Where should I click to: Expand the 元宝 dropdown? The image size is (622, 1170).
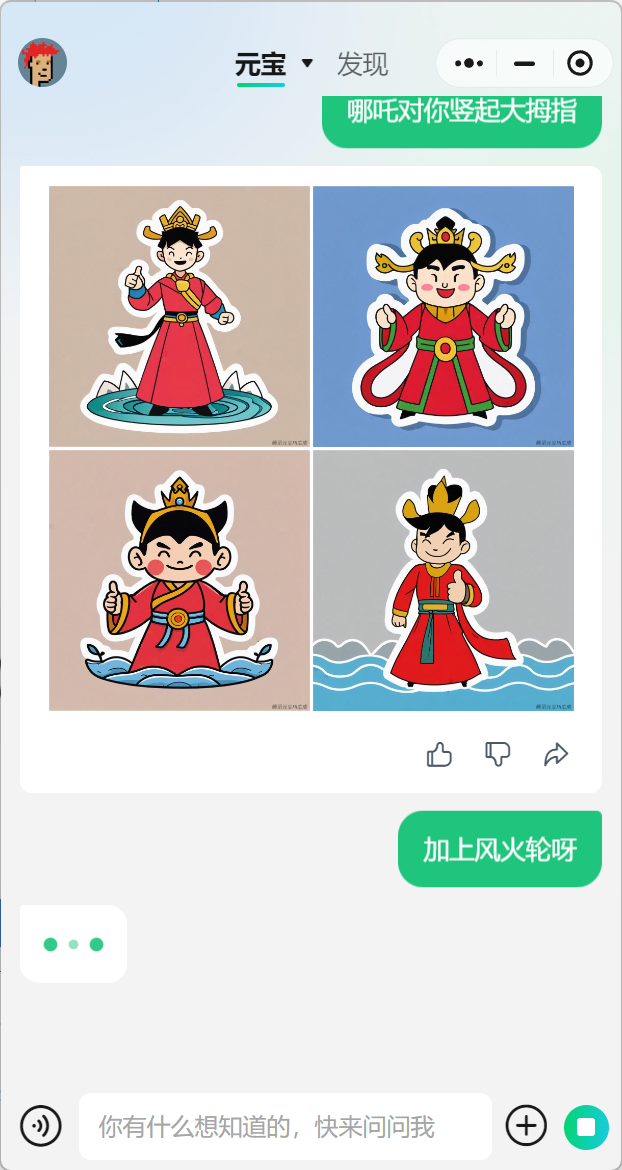(307, 64)
